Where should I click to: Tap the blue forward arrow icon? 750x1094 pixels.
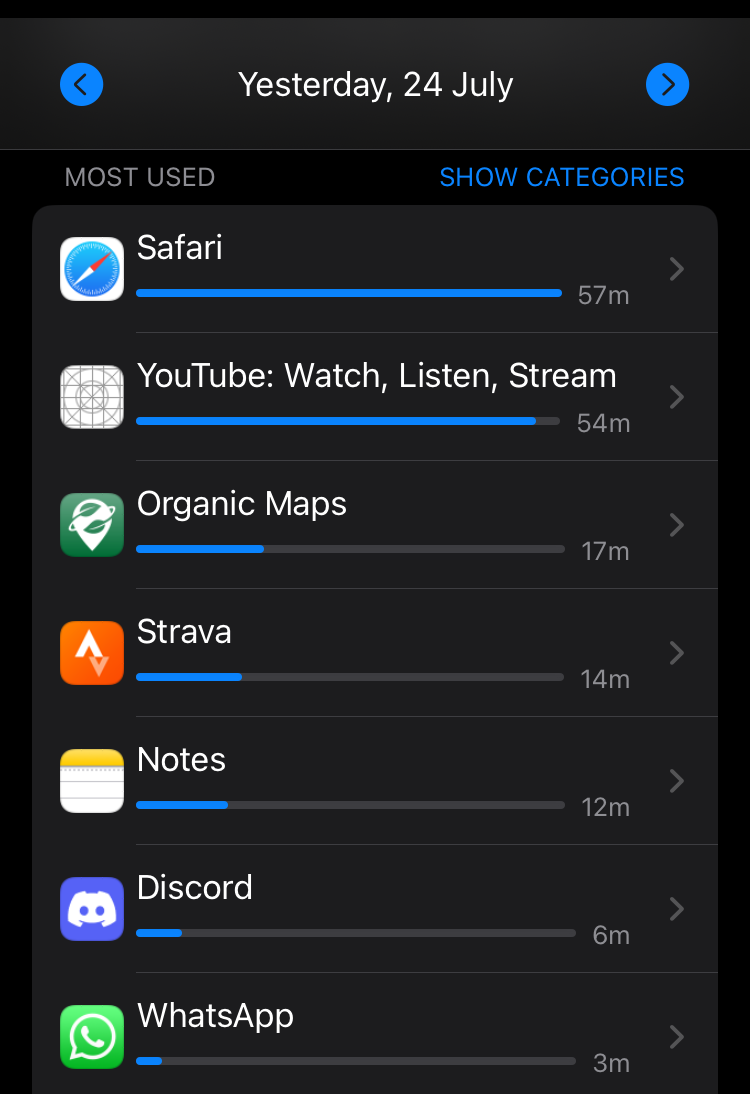(x=667, y=84)
